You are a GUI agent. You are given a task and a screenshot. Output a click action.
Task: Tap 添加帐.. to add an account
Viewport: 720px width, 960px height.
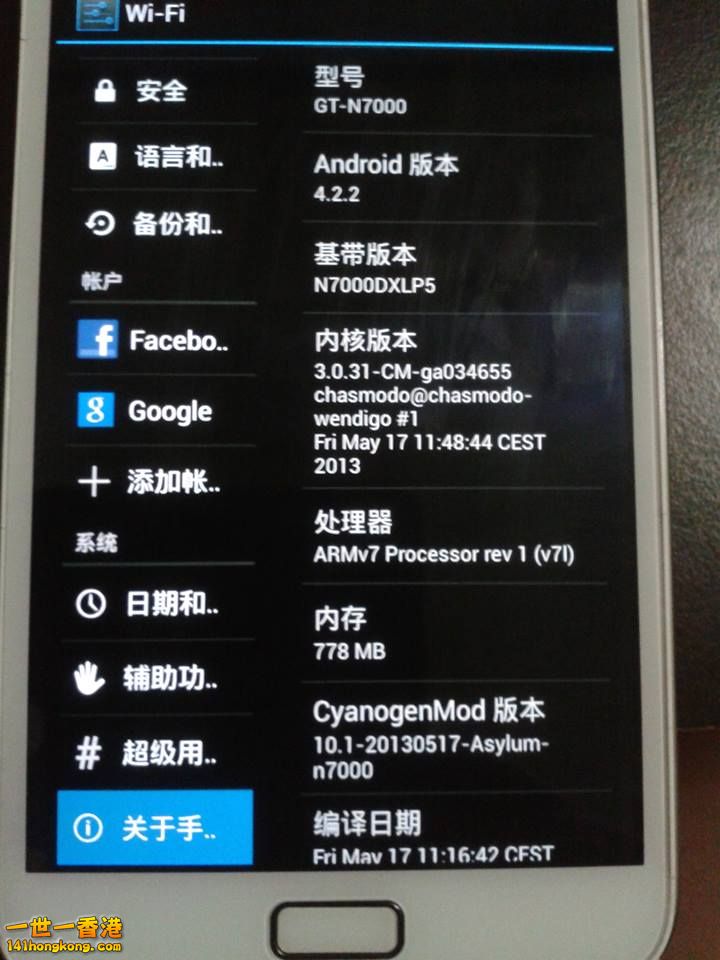click(x=160, y=482)
